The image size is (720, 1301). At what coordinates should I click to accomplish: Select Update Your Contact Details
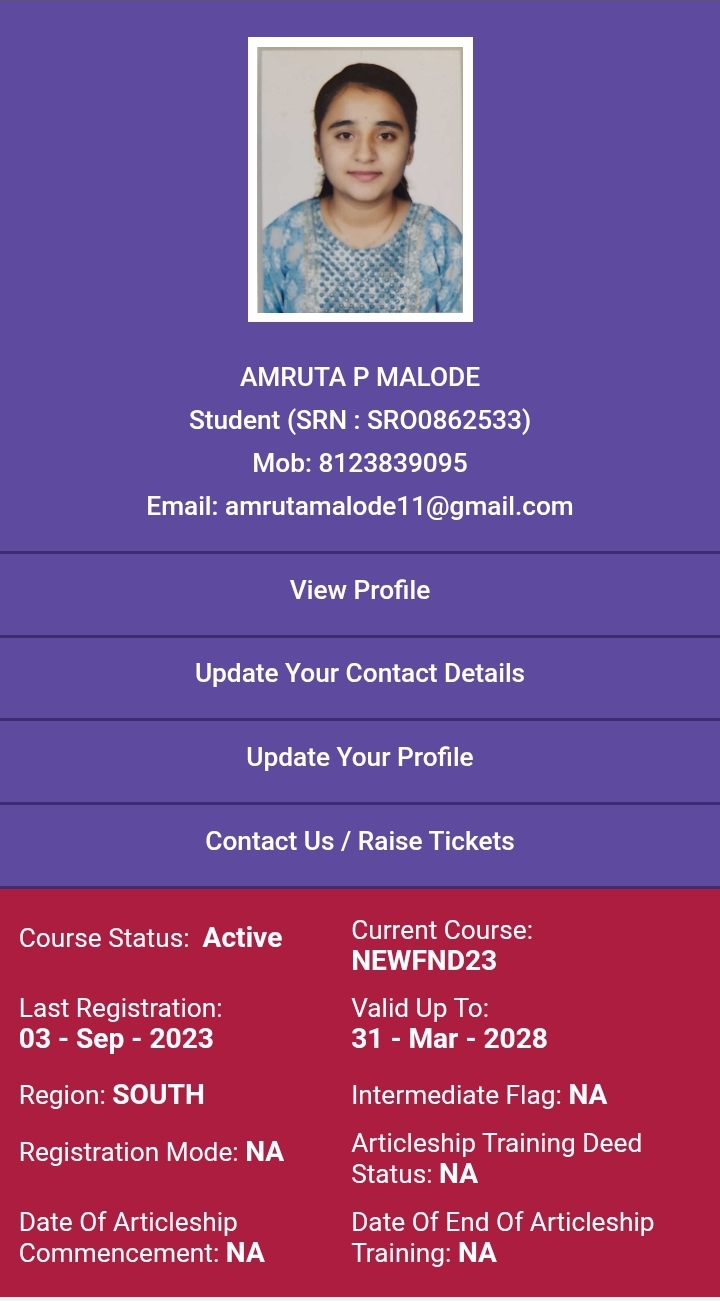tap(360, 673)
